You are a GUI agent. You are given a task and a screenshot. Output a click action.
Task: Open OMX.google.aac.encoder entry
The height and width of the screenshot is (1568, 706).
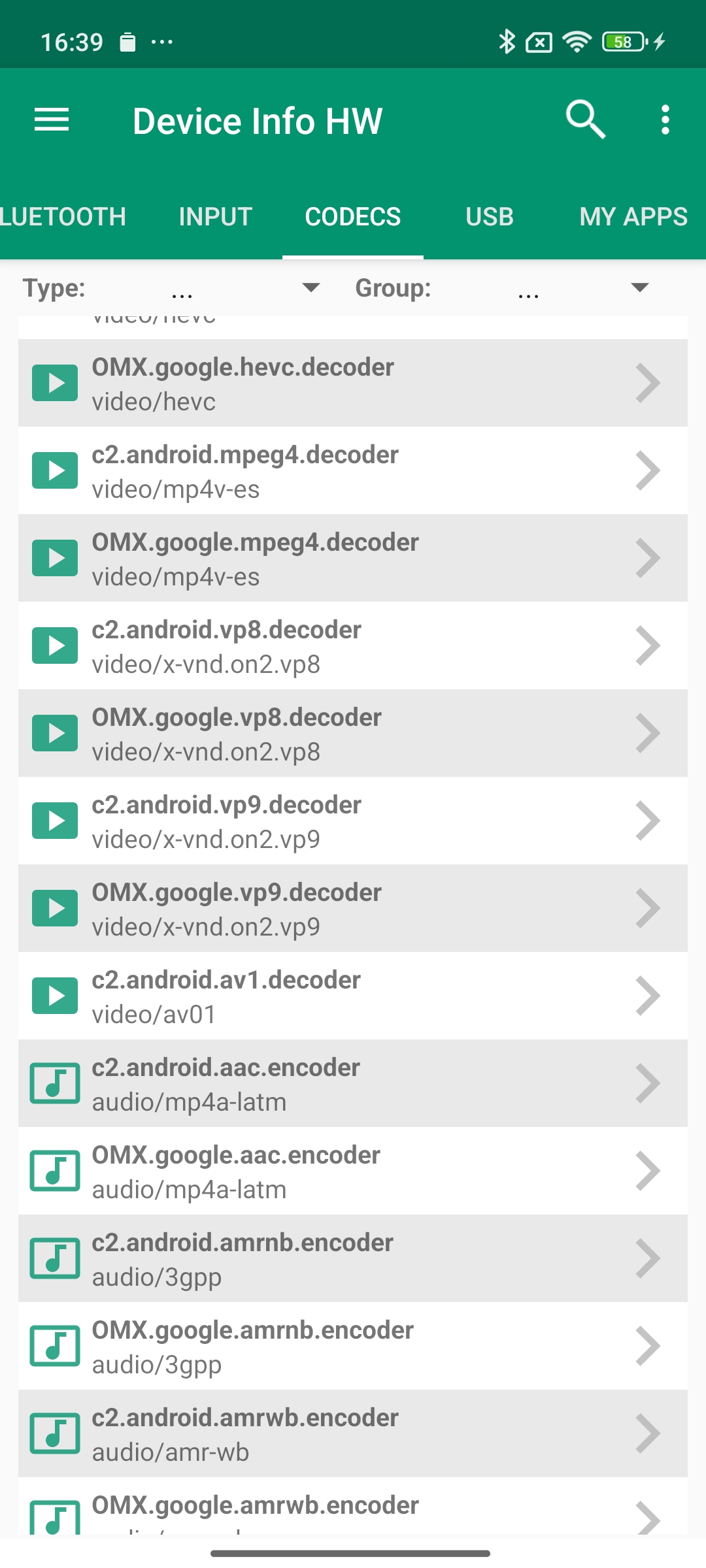(353, 1171)
